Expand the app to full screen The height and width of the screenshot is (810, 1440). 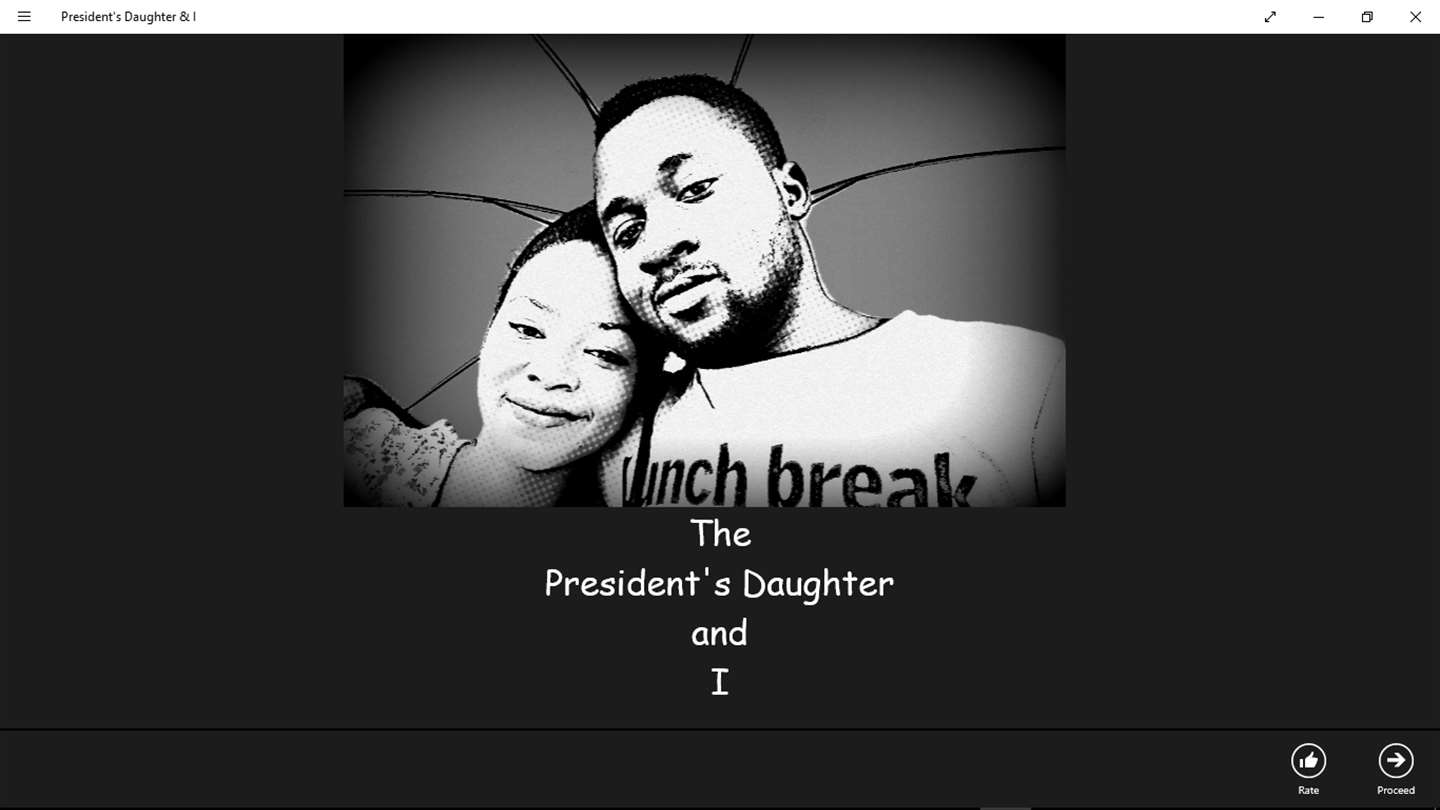pos(1270,17)
